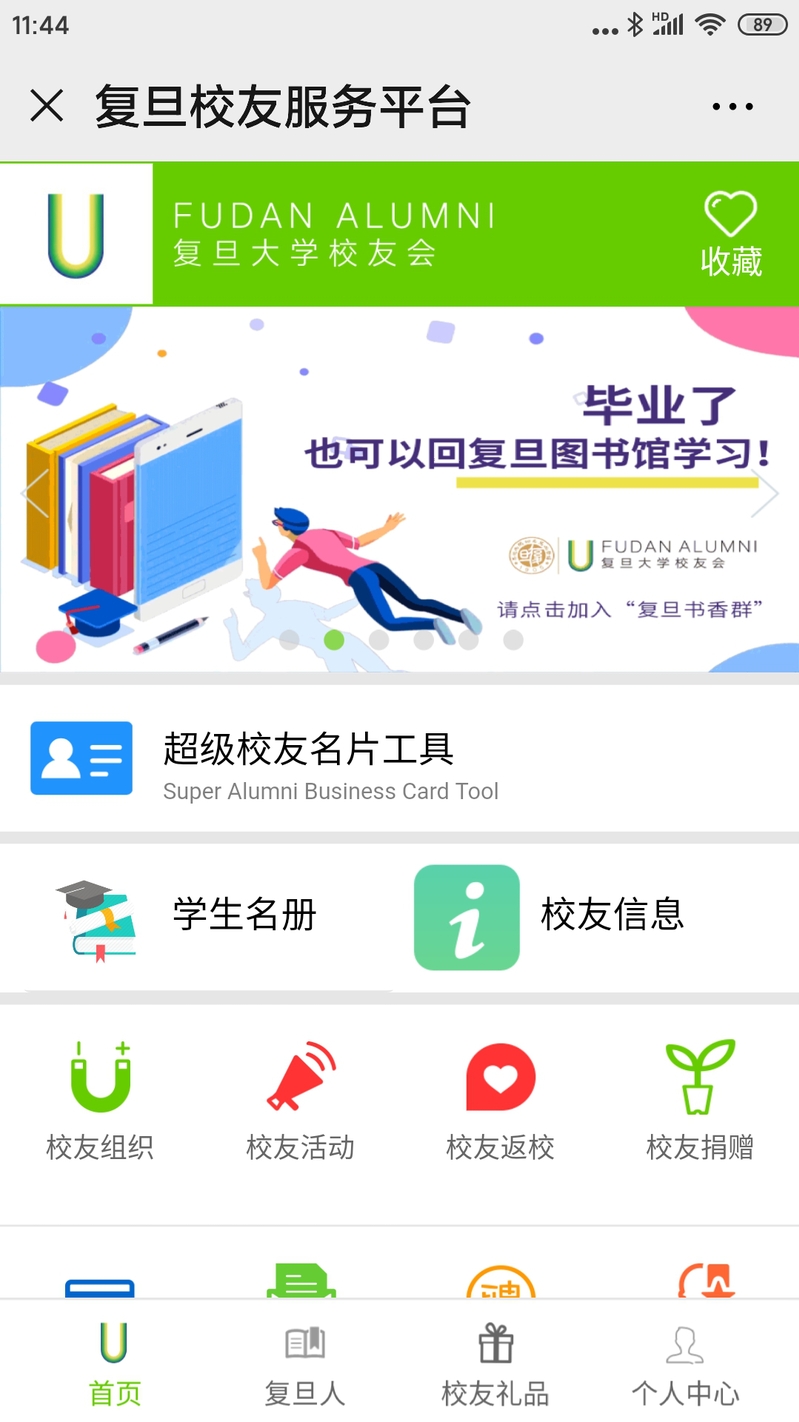799x1422 pixels.
Task: Go to the 校友礼品 tab
Action: (x=495, y=1363)
